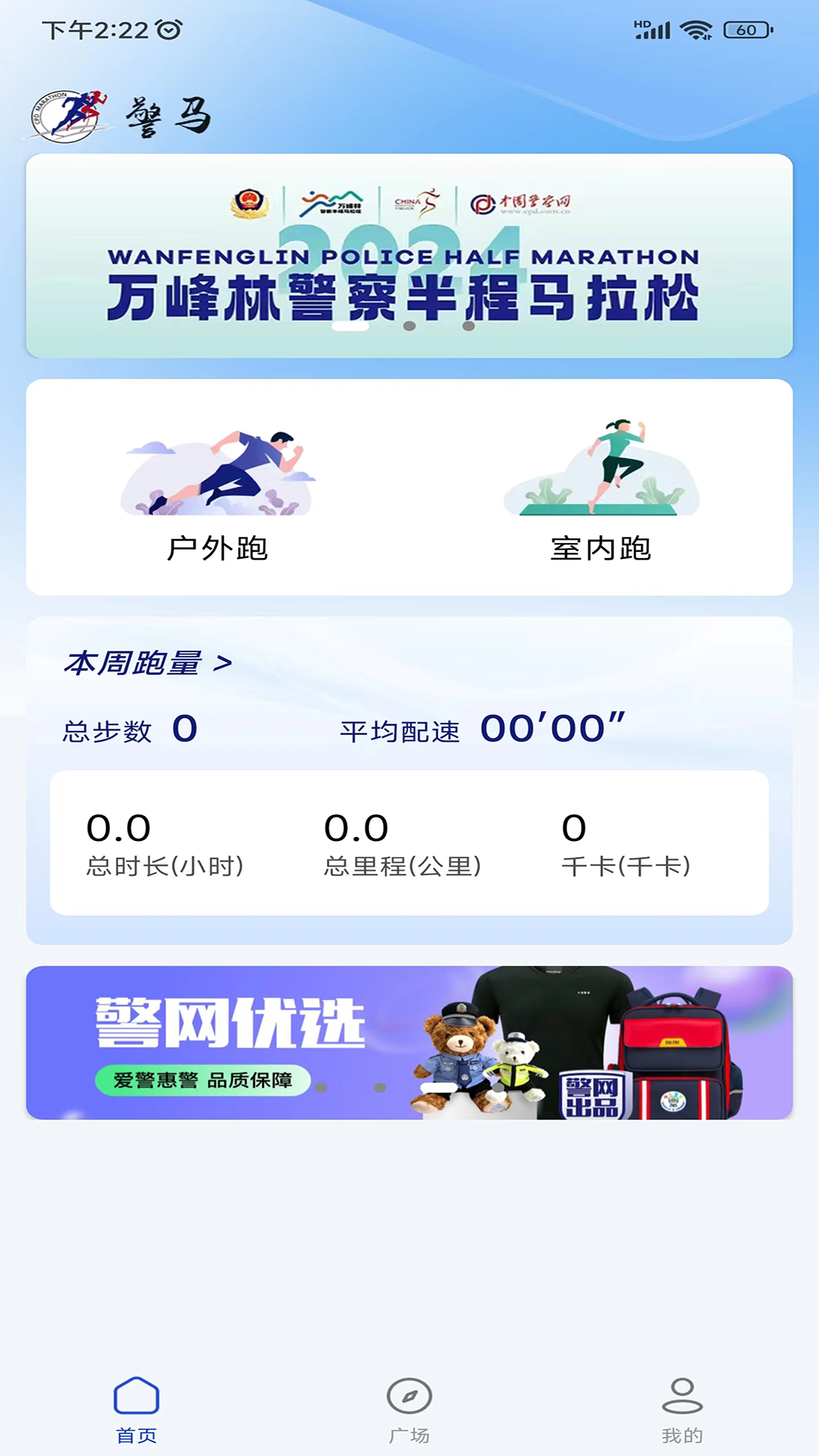Open the 警网优选 shop banner
The height and width of the screenshot is (1456, 819).
409,1043
